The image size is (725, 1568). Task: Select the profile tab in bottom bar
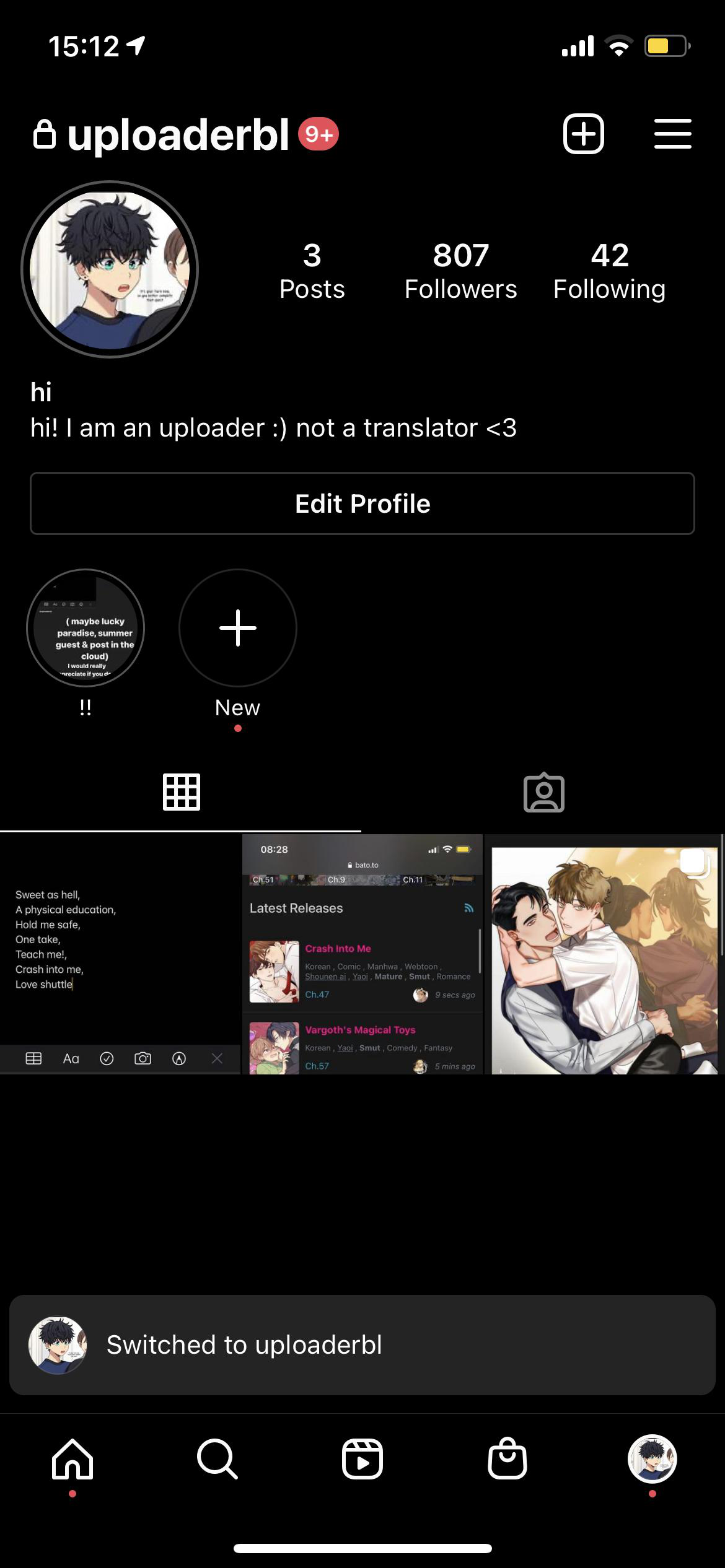click(652, 1459)
